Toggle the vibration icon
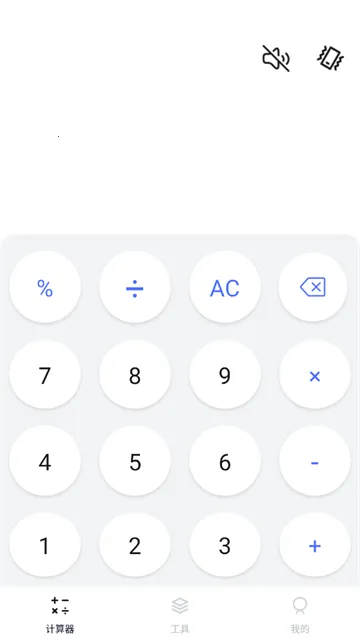This screenshot has height=640, width=360. pos(331,58)
